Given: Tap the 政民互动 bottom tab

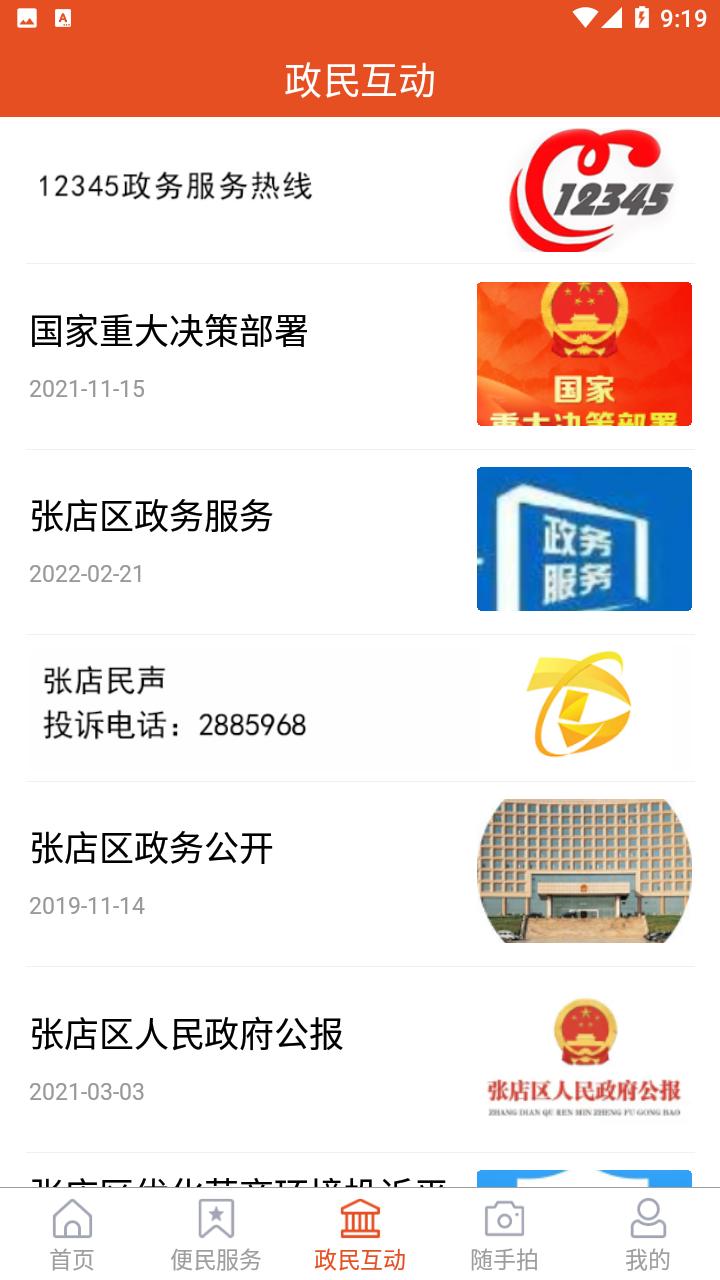Looking at the screenshot, I should 360,1235.
